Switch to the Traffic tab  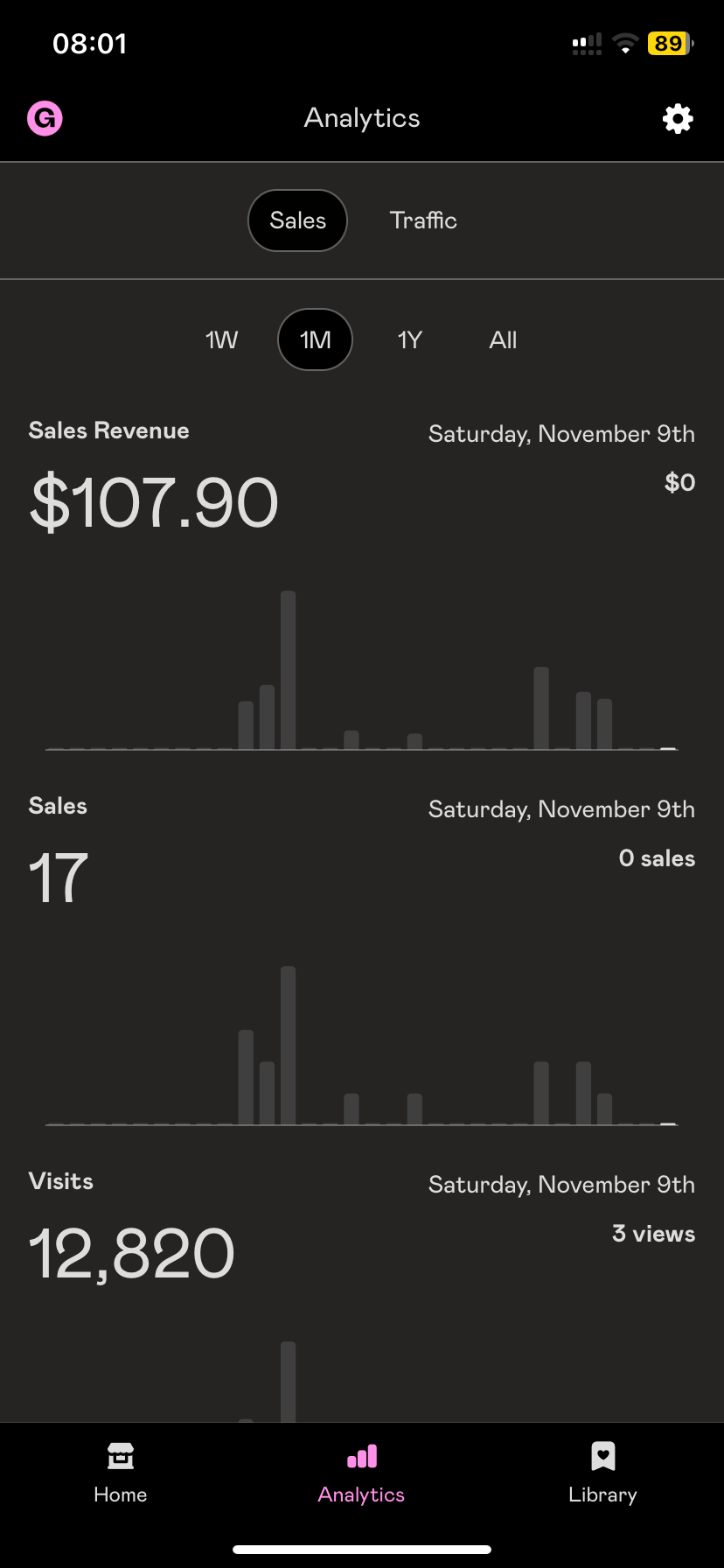423,220
